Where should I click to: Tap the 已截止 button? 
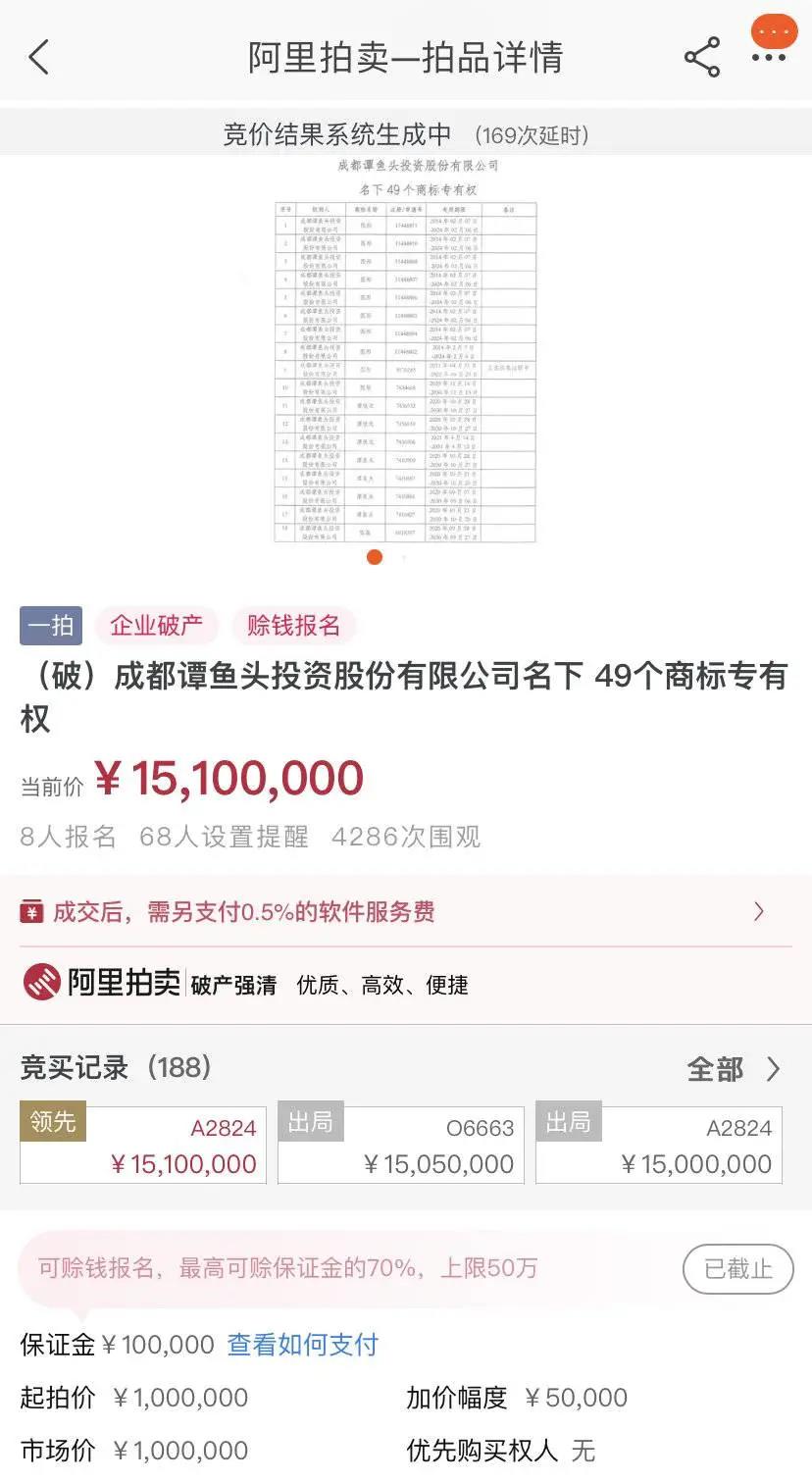(737, 1268)
